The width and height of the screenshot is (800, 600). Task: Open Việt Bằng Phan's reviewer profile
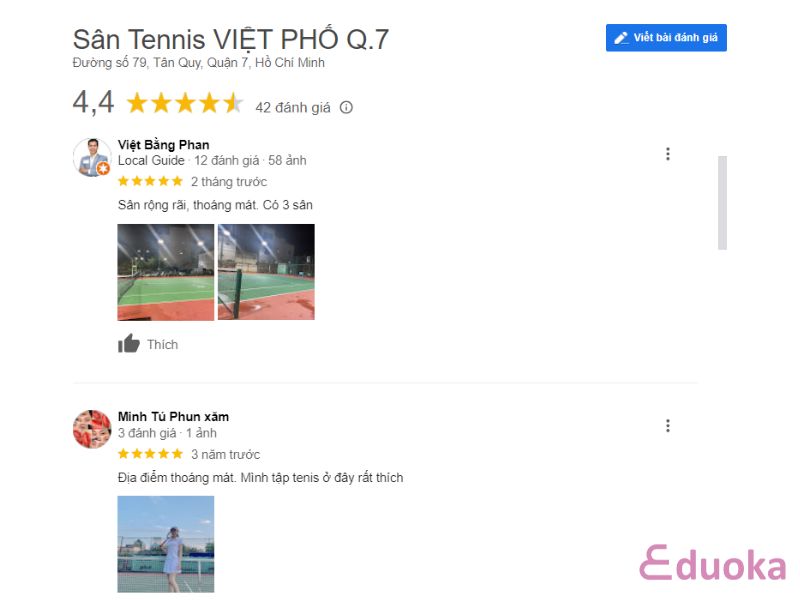[164, 145]
